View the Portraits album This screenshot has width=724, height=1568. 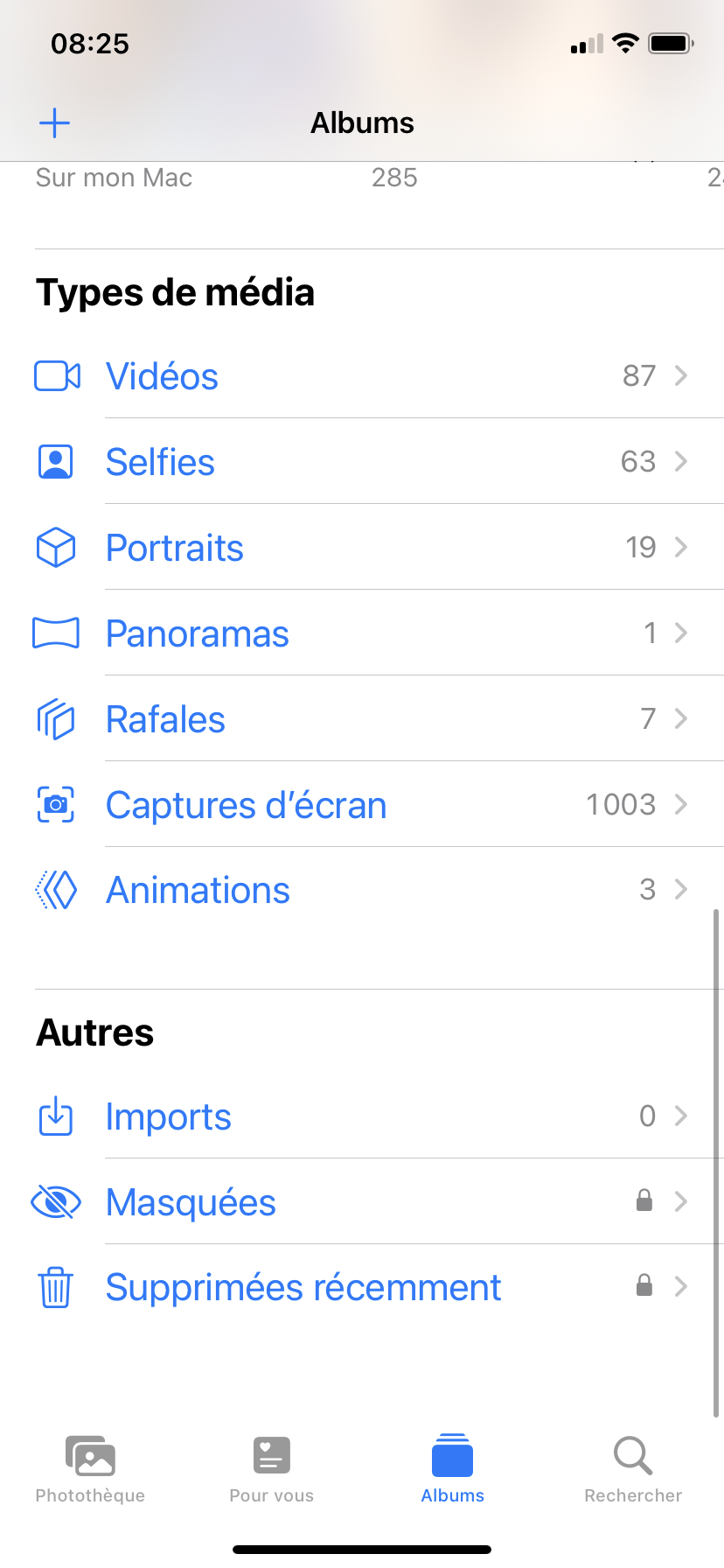click(175, 548)
